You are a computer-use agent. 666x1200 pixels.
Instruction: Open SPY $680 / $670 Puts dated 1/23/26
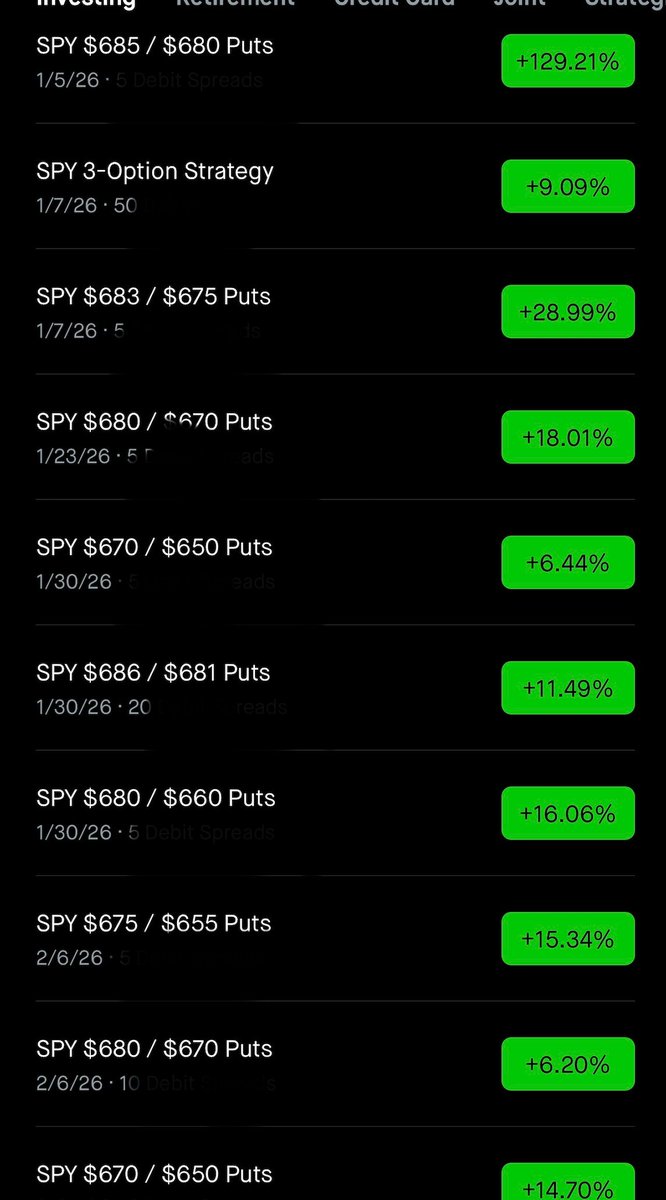click(154, 423)
